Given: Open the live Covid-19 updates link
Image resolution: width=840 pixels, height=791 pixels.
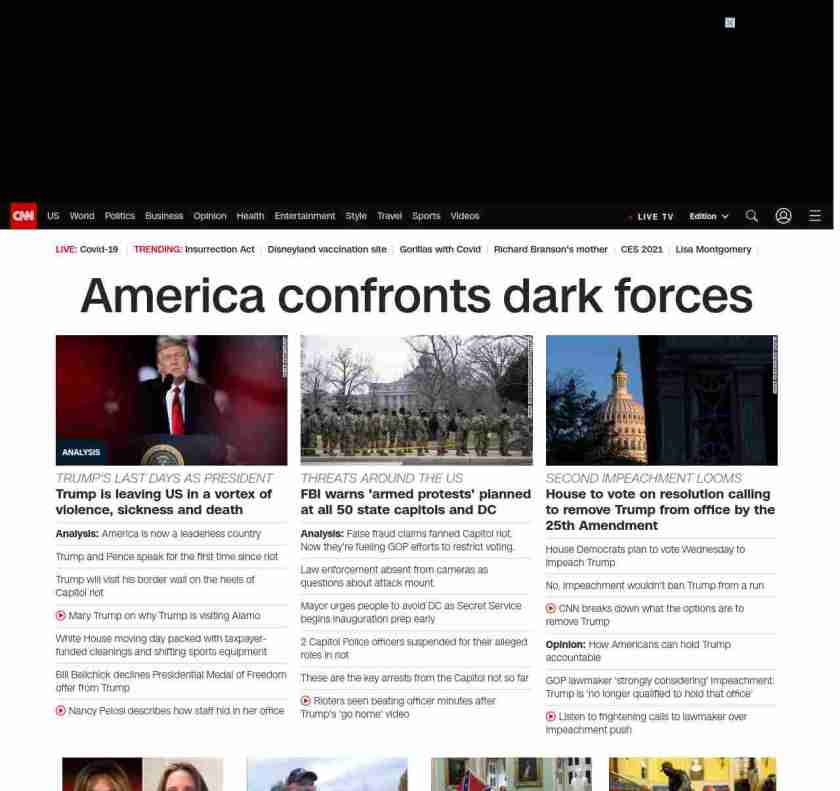Looking at the screenshot, I should coord(98,249).
